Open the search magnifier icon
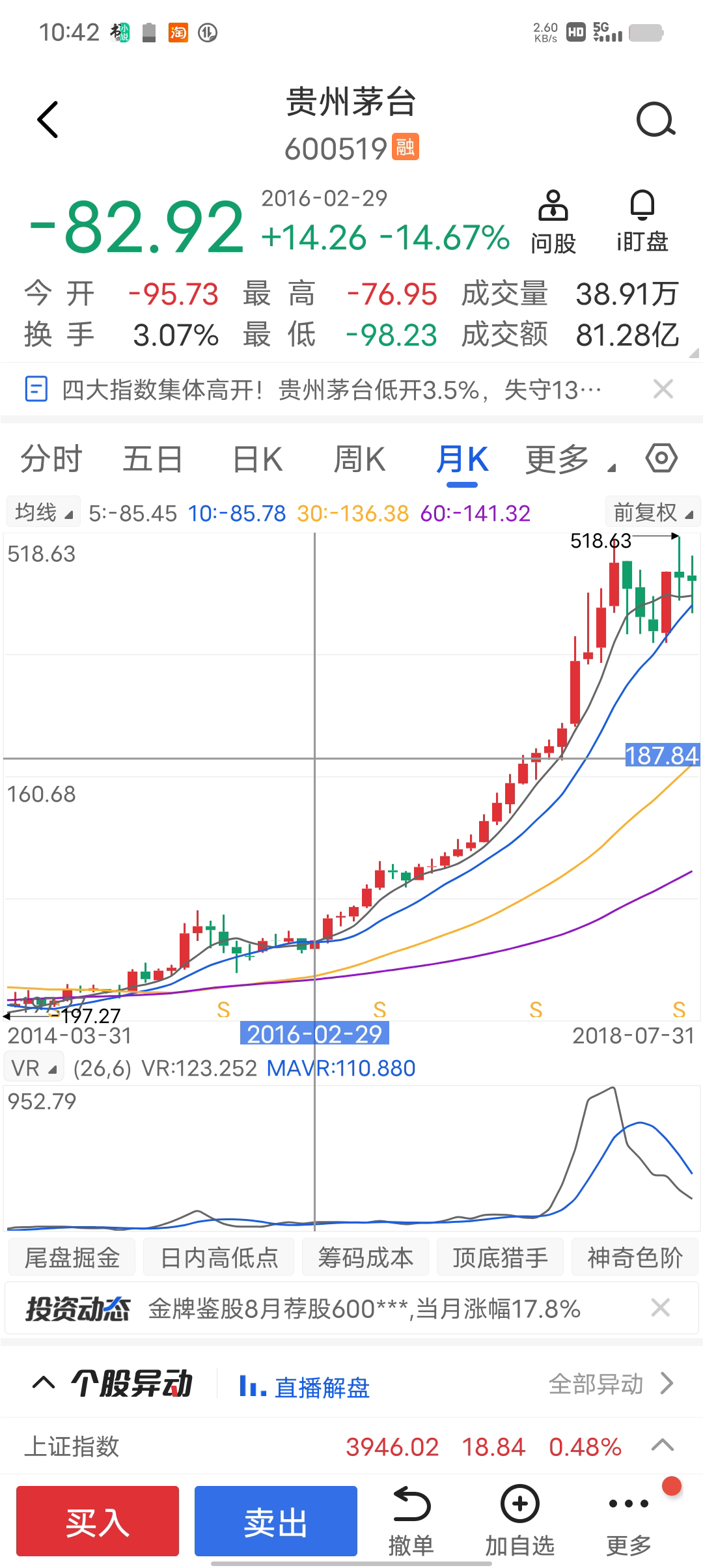The height and width of the screenshot is (1568, 703). point(655,120)
